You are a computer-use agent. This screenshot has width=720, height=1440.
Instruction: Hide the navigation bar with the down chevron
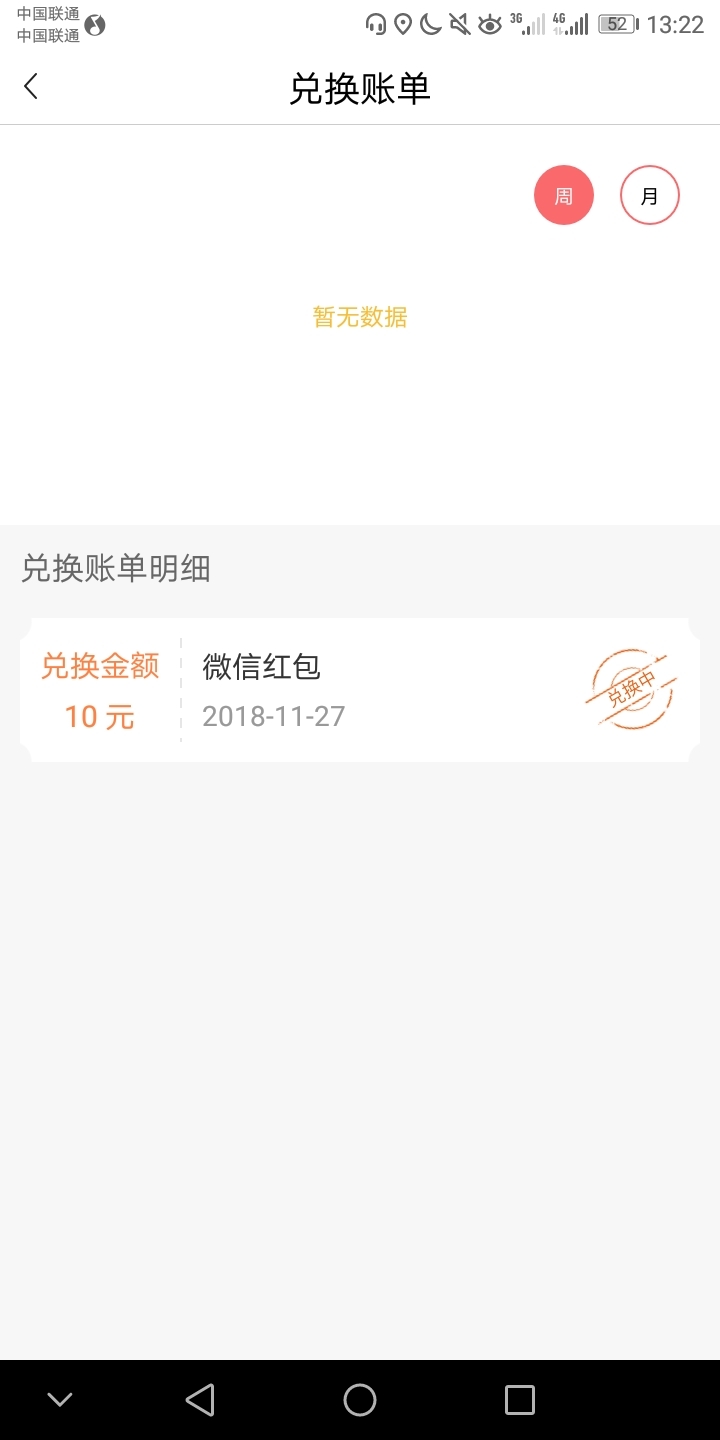60,1400
